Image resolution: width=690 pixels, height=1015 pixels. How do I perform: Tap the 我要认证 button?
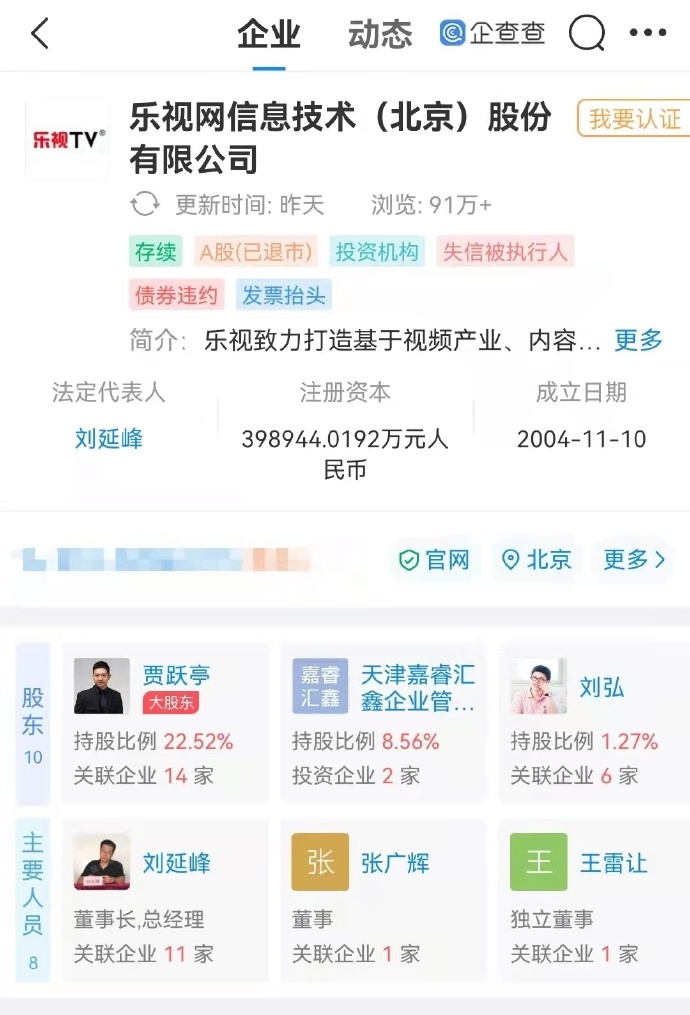634,119
